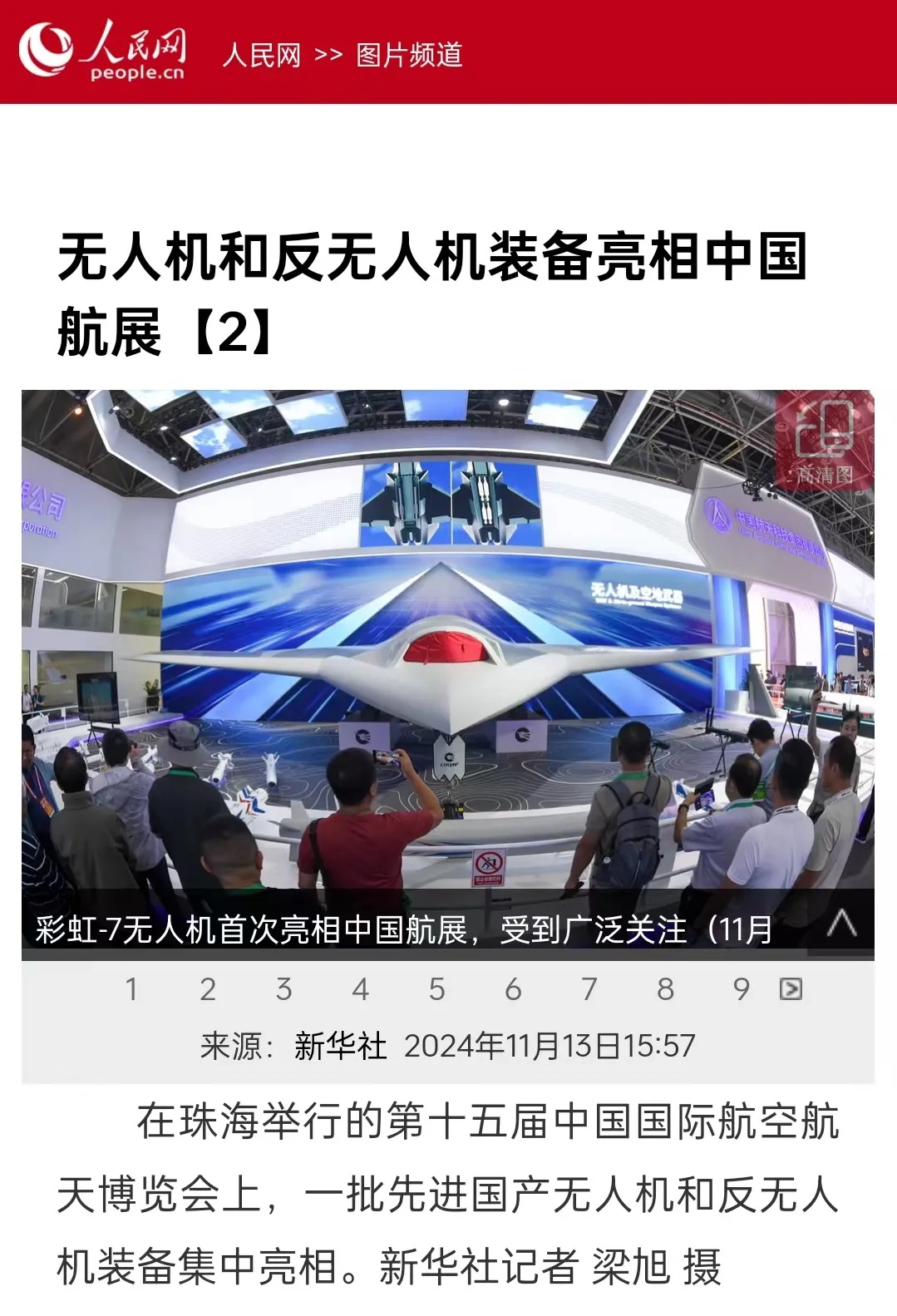Open photo page 4
This screenshot has height=1316, width=897.
click(x=360, y=989)
